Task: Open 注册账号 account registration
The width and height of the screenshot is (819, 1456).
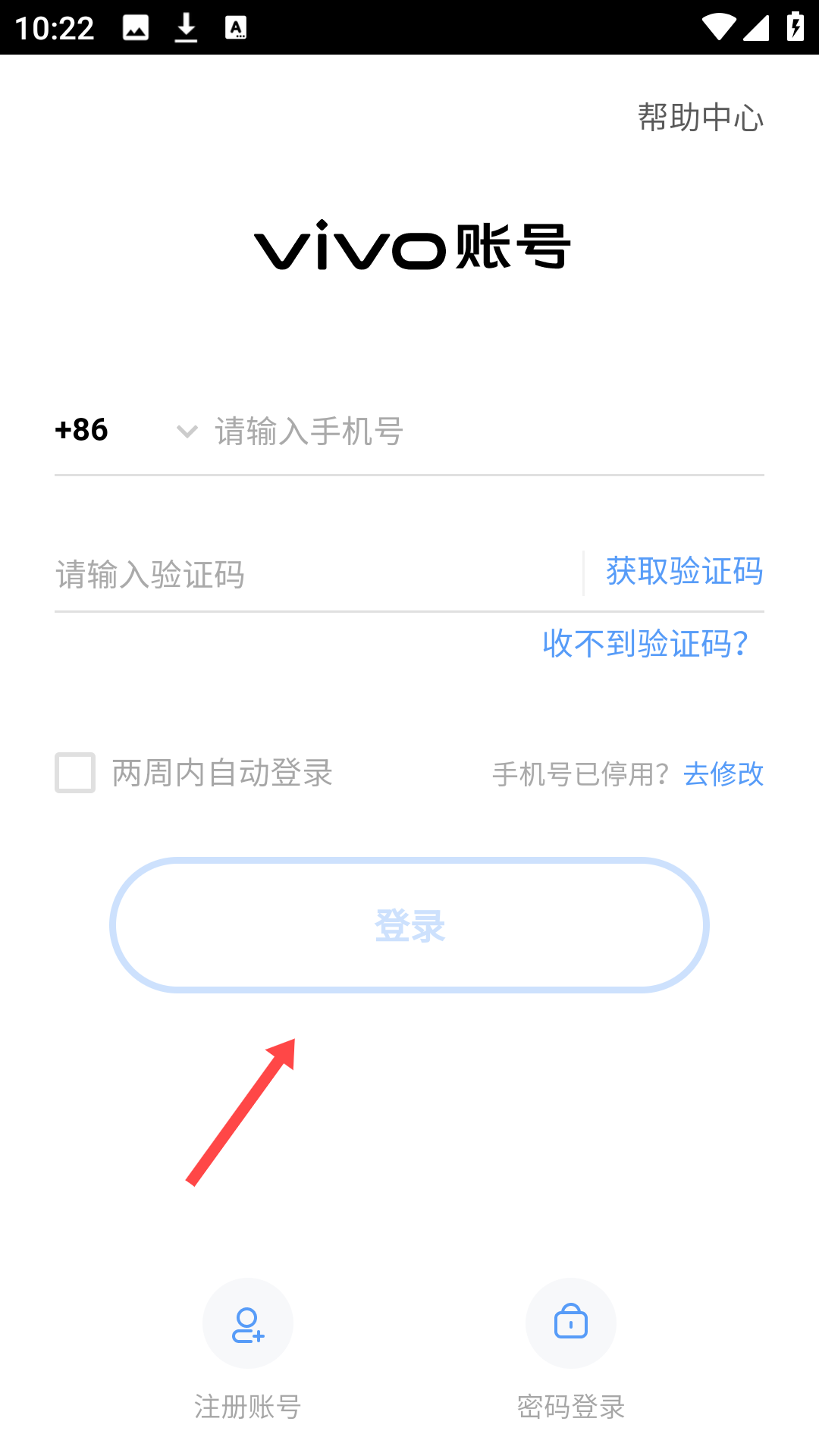Action: point(248,1324)
